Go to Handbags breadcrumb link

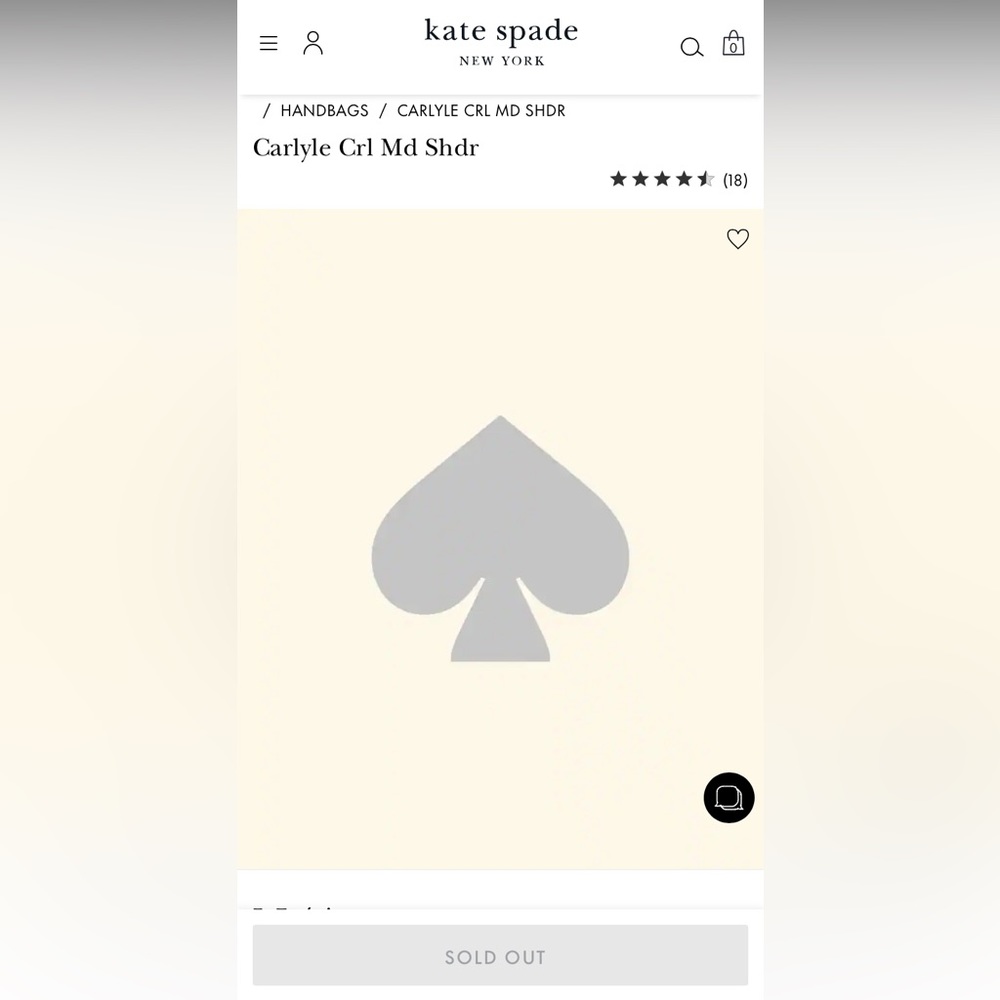pos(324,111)
